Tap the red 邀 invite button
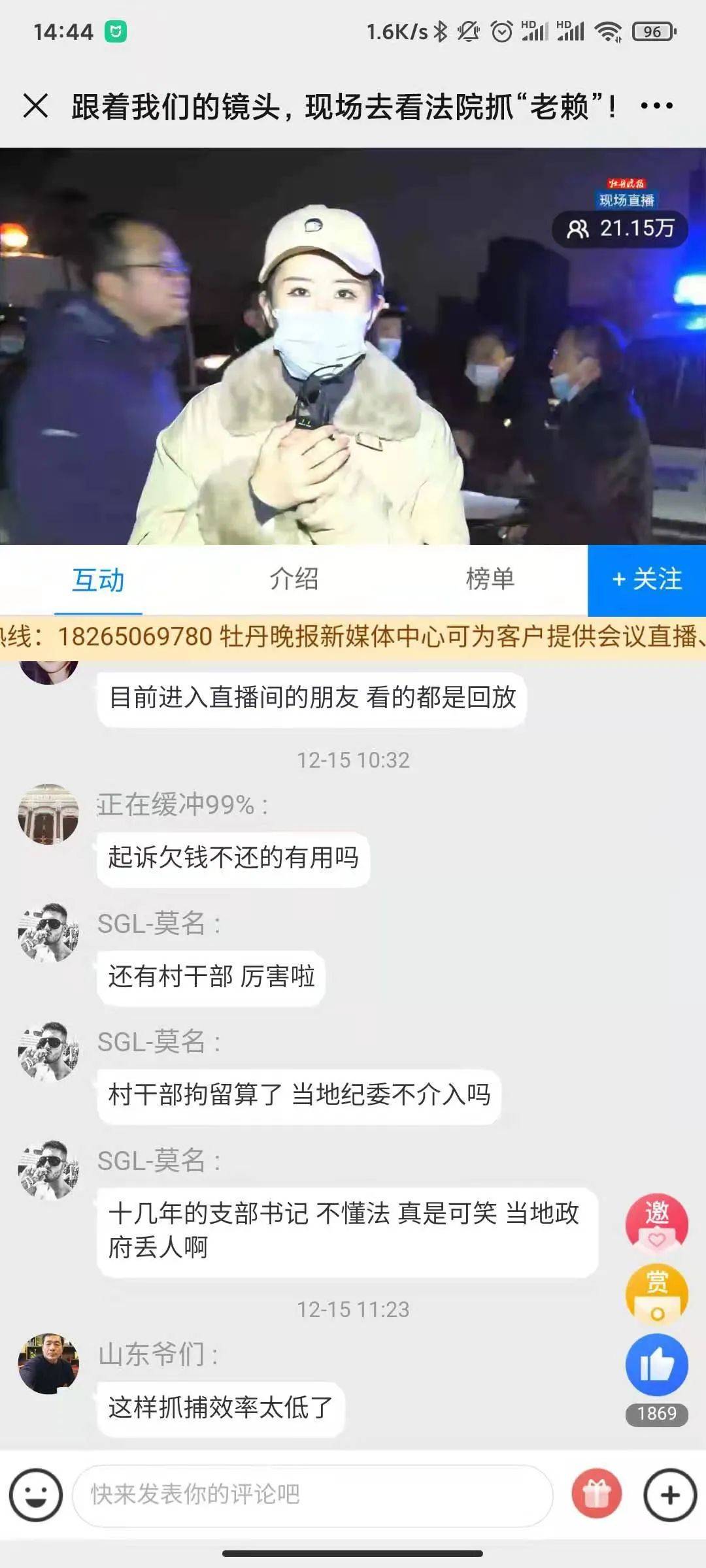 click(x=657, y=1223)
